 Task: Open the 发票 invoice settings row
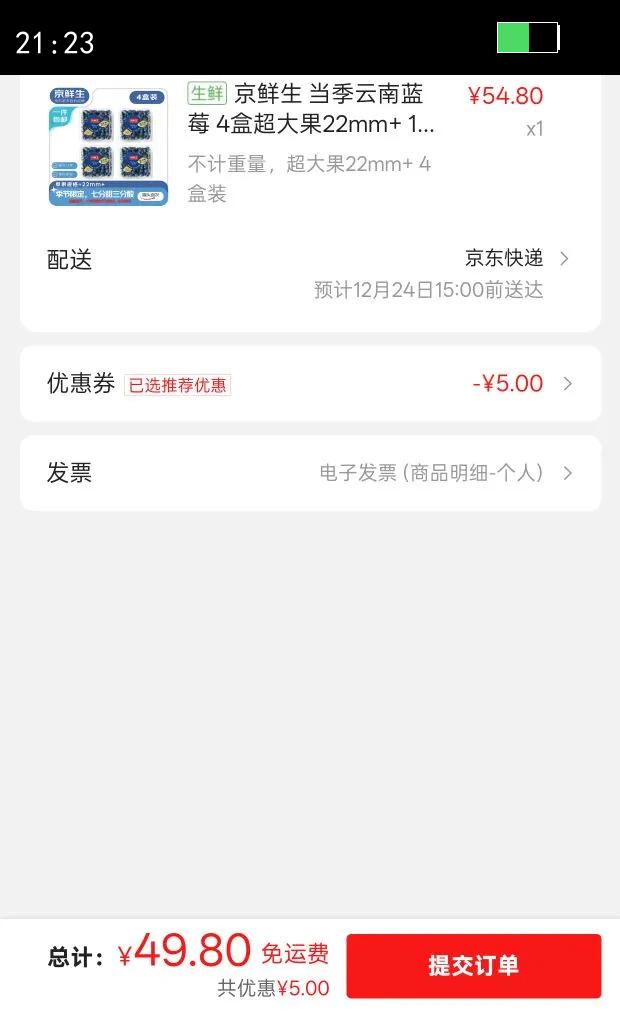(310, 473)
